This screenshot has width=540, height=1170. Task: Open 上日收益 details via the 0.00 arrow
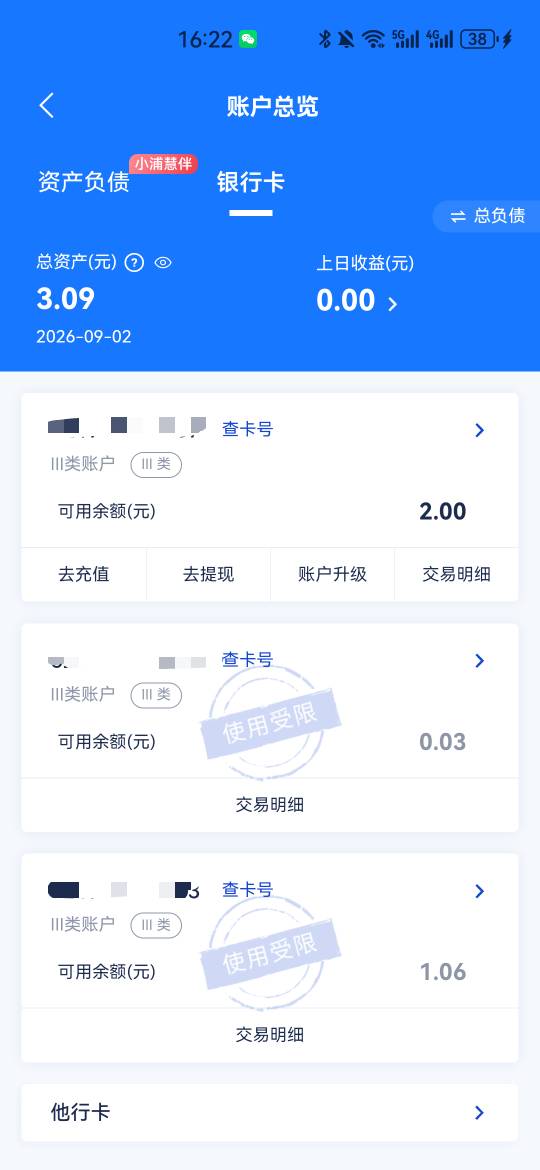pos(392,304)
